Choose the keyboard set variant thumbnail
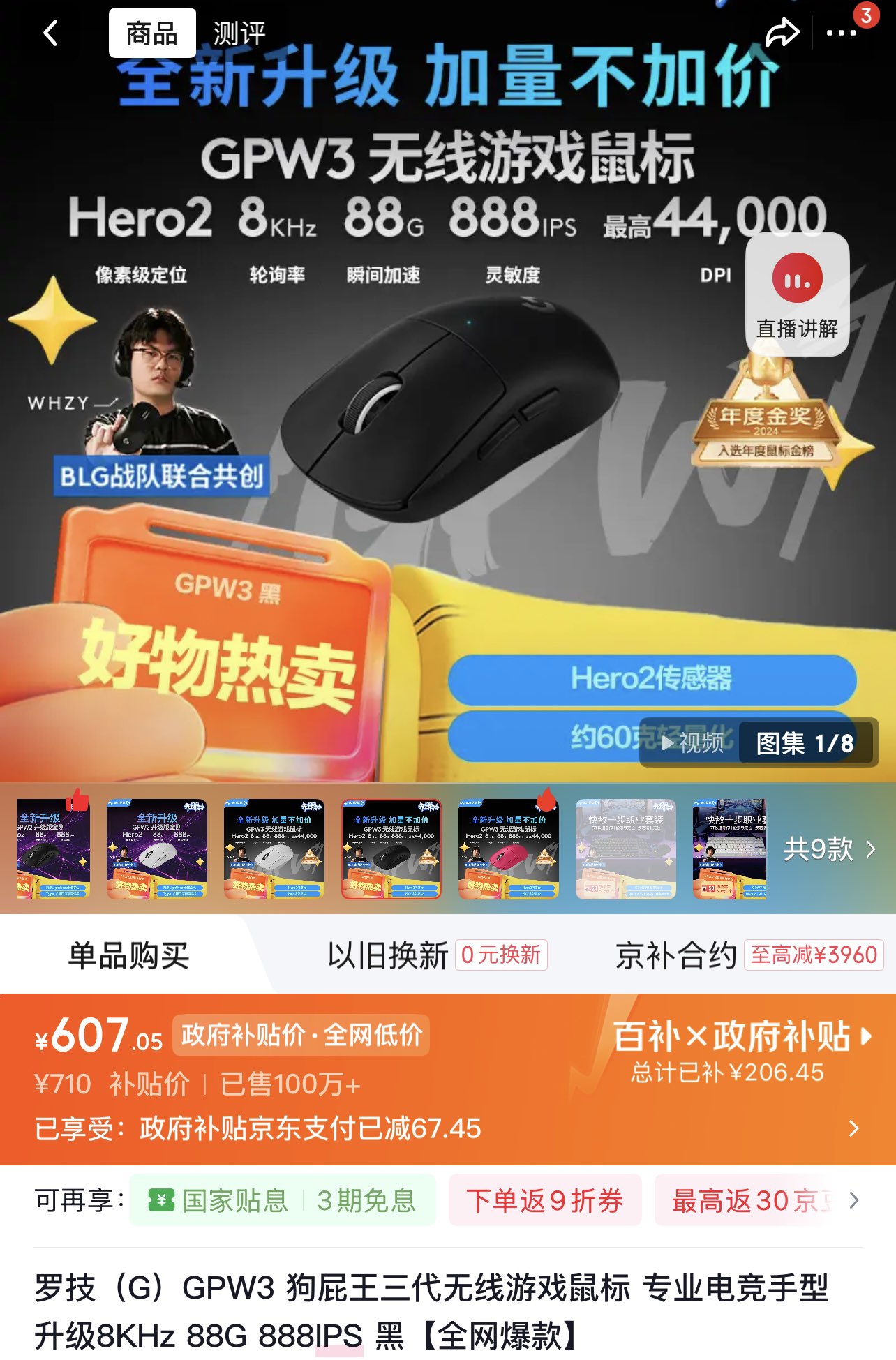This screenshot has width=896, height=1360. tap(626, 849)
